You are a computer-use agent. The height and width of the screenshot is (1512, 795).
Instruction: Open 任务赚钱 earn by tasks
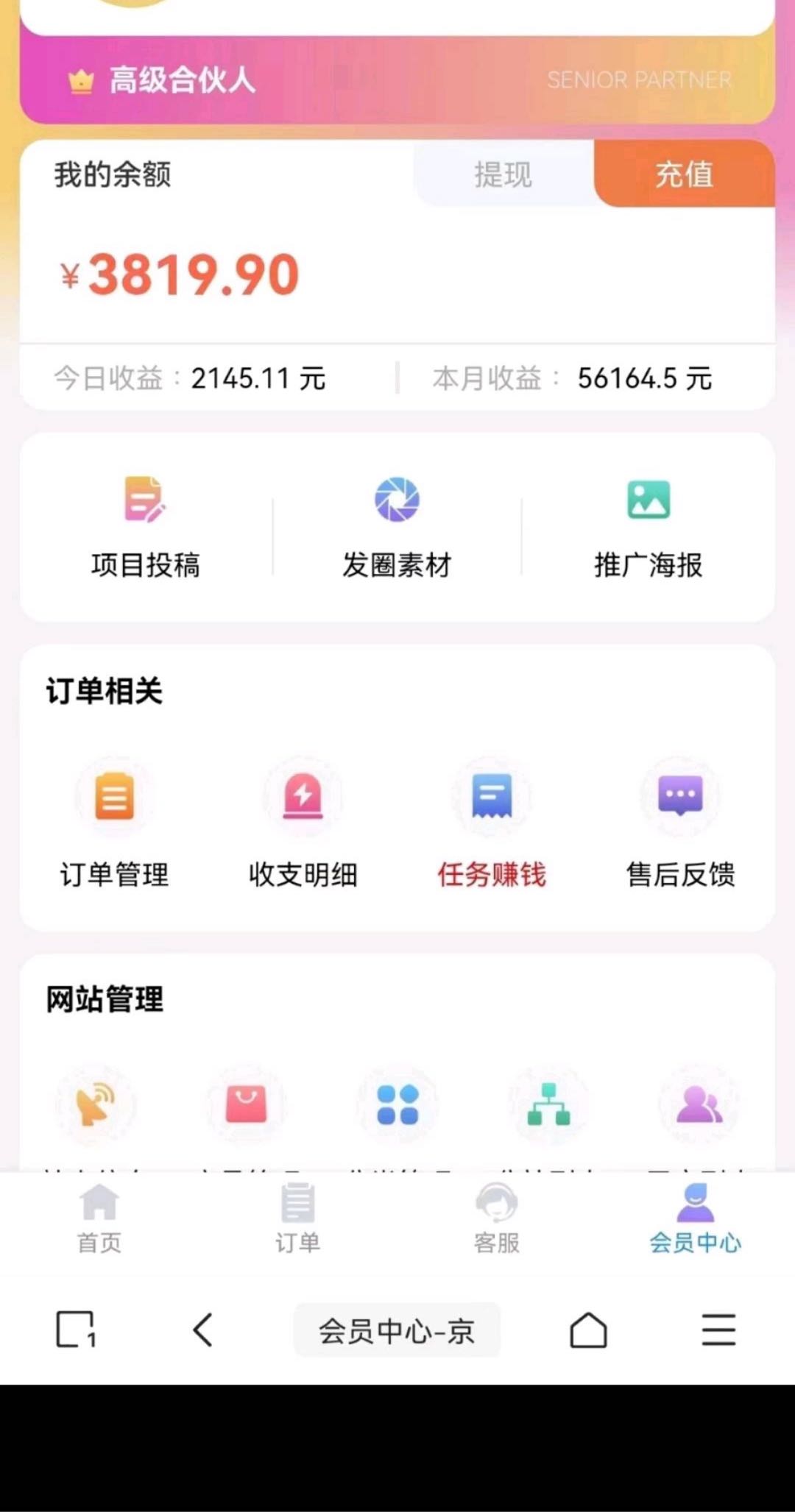point(492,824)
